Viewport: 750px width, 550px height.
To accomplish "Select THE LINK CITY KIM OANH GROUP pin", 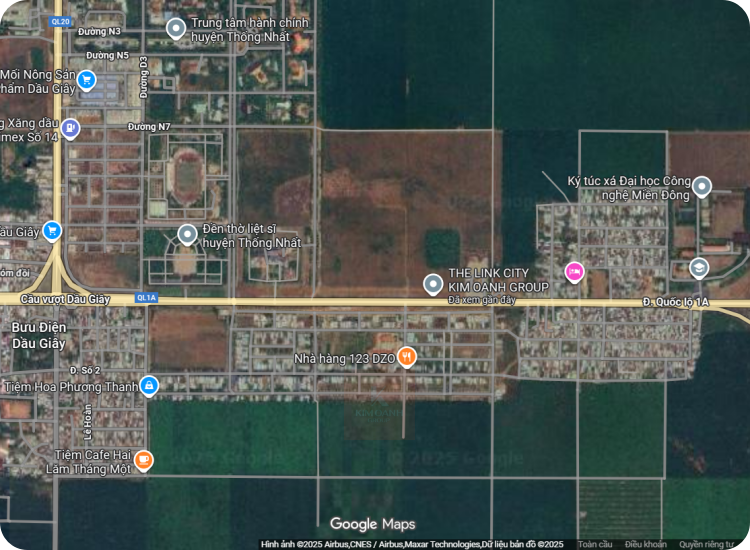I will coord(433,284).
